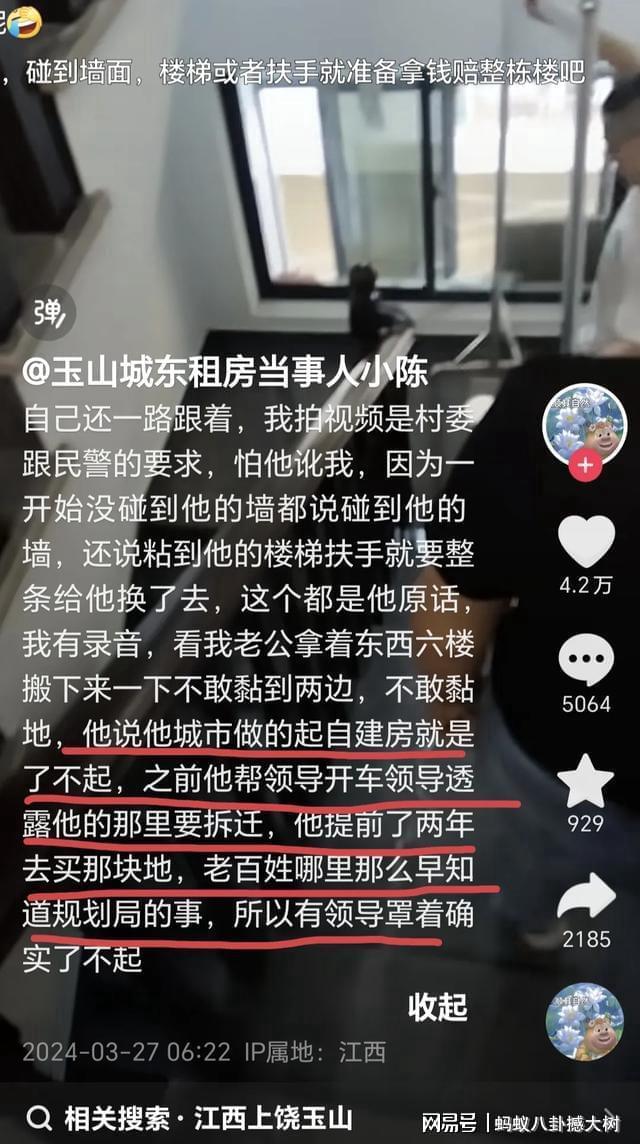The image size is (640, 1144).
Task: Open the author's avatar above the plus badge
Action: [x=585, y=424]
